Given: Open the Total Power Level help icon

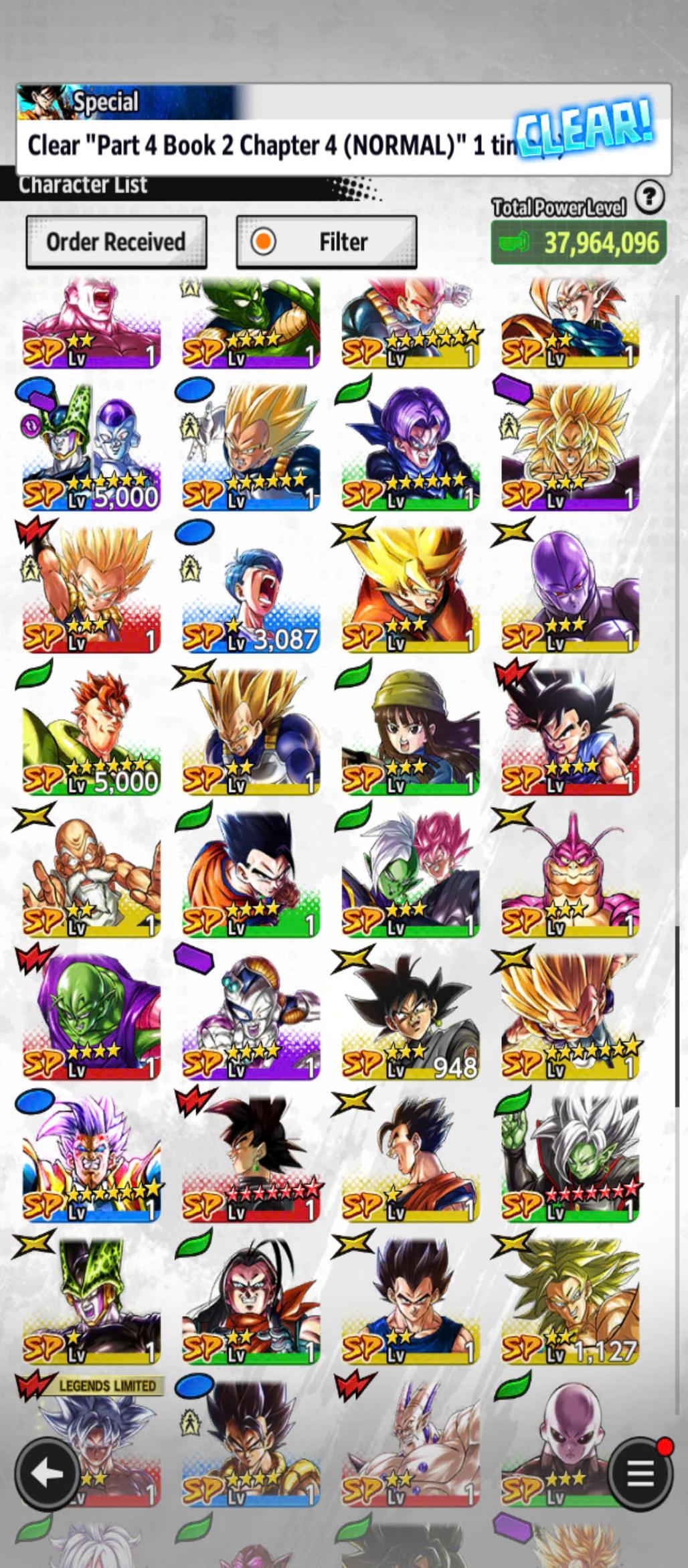Looking at the screenshot, I should click(x=649, y=198).
